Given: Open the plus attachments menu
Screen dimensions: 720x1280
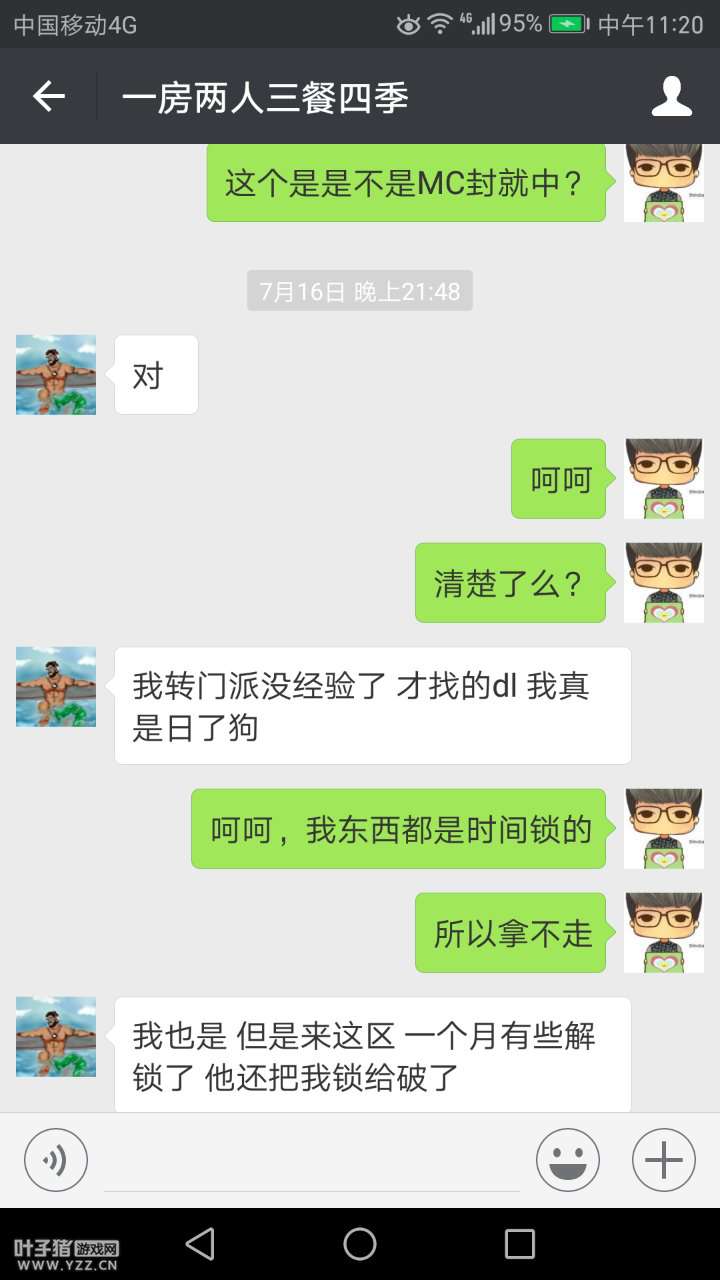Looking at the screenshot, I should [x=664, y=1160].
